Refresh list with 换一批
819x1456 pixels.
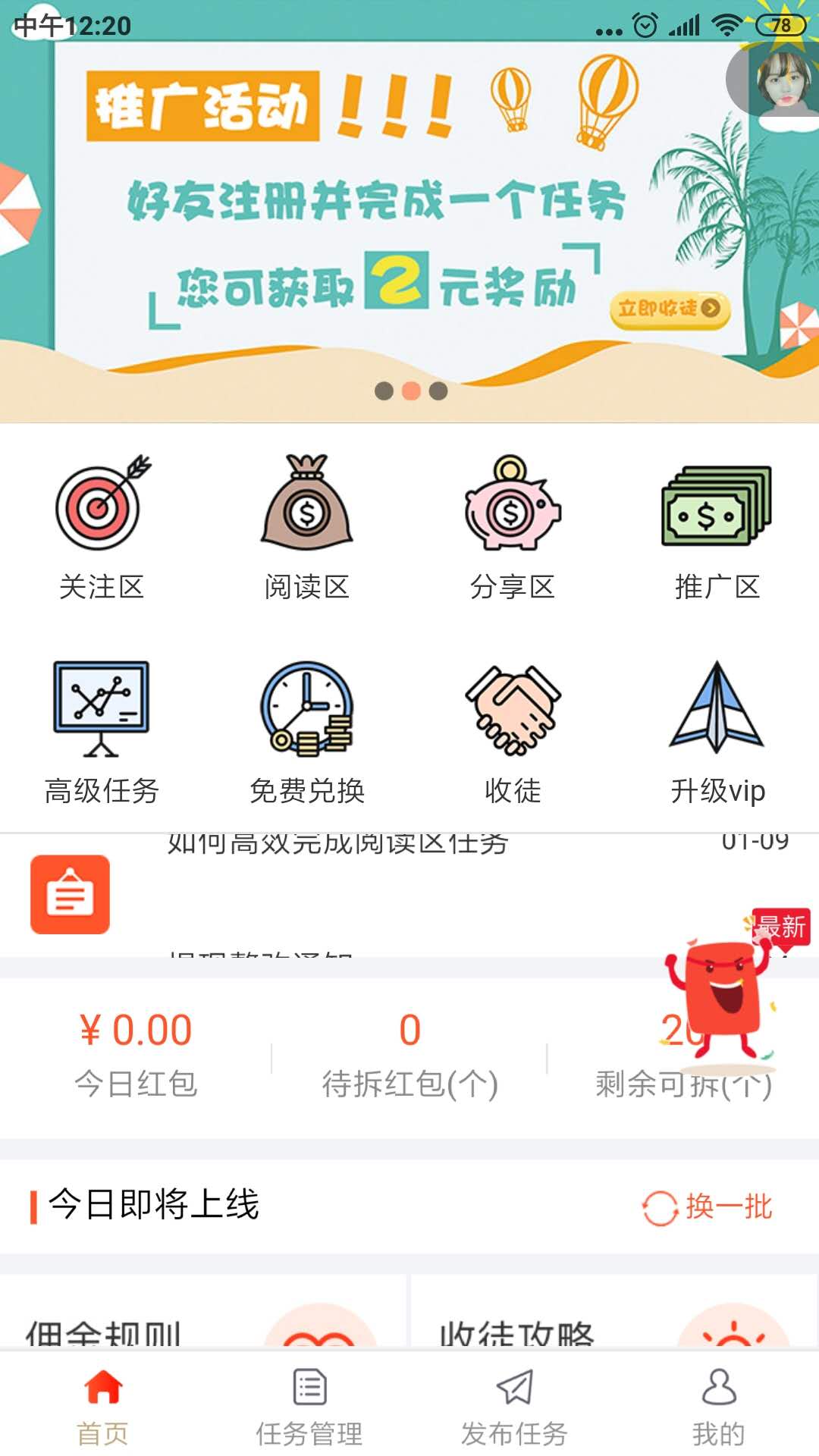[707, 1207]
